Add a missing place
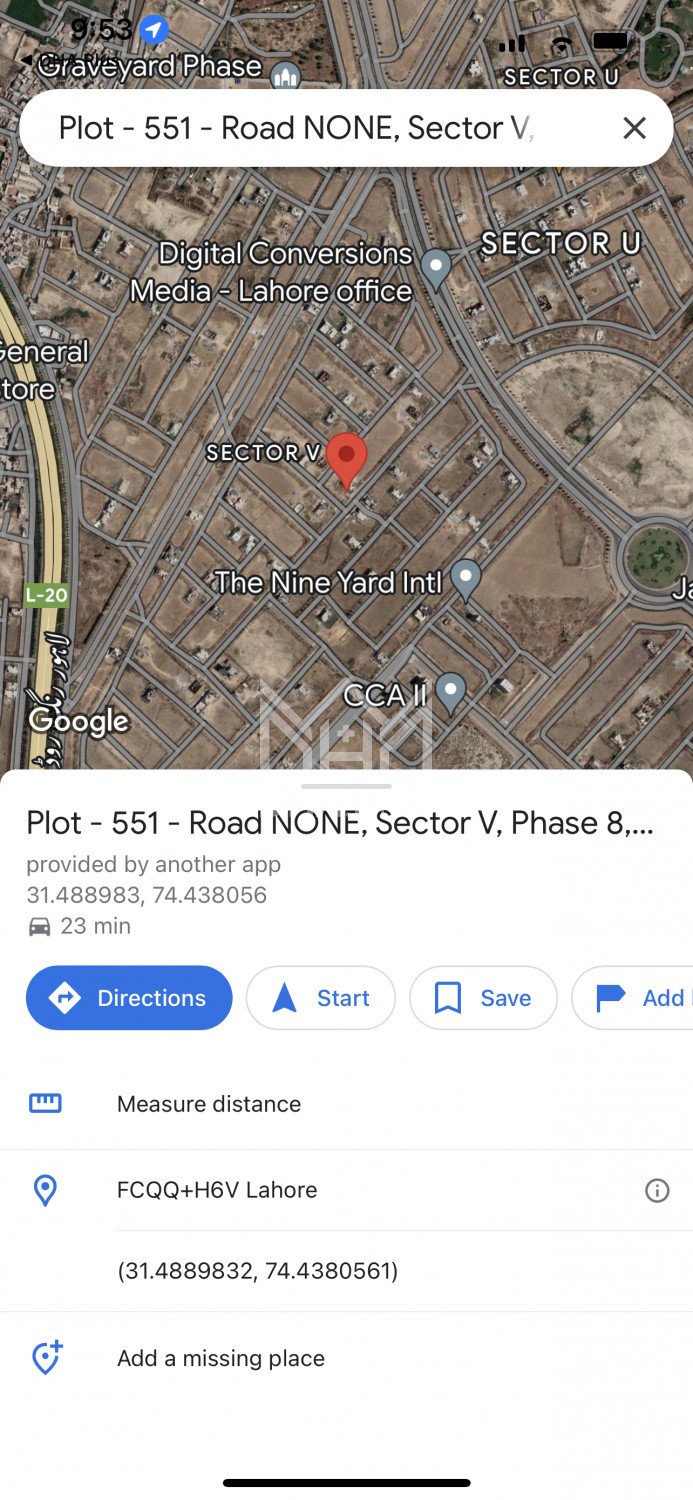Image resolution: width=693 pixels, height=1500 pixels. (220, 1358)
